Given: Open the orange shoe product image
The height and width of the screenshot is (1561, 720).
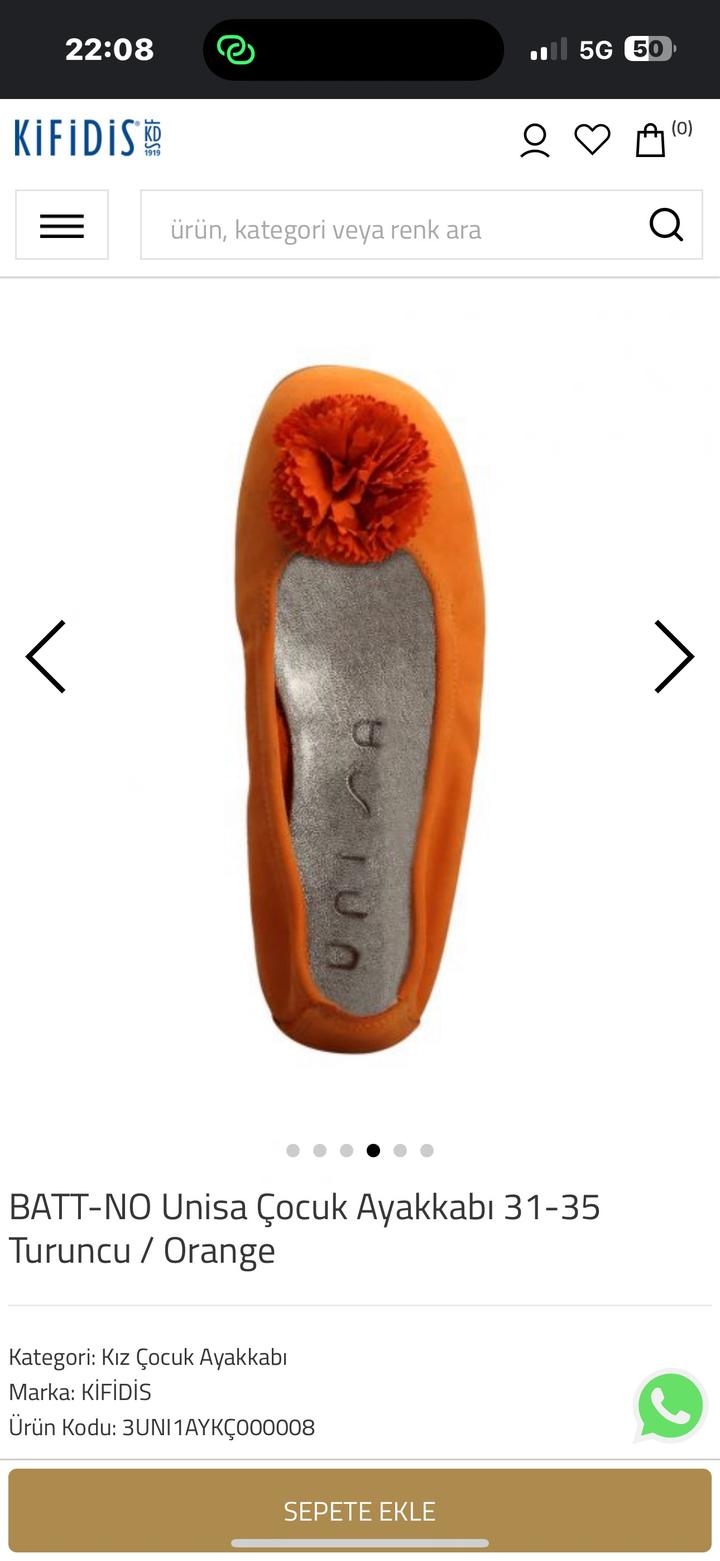Looking at the screenshot, I should point(360,710).
